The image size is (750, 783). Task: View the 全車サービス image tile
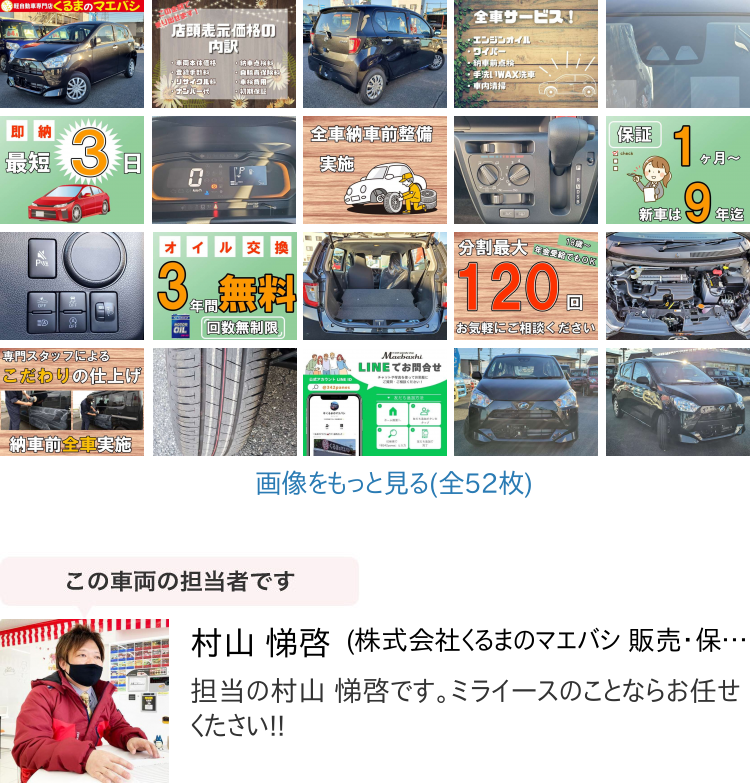(x=526, y=54)
